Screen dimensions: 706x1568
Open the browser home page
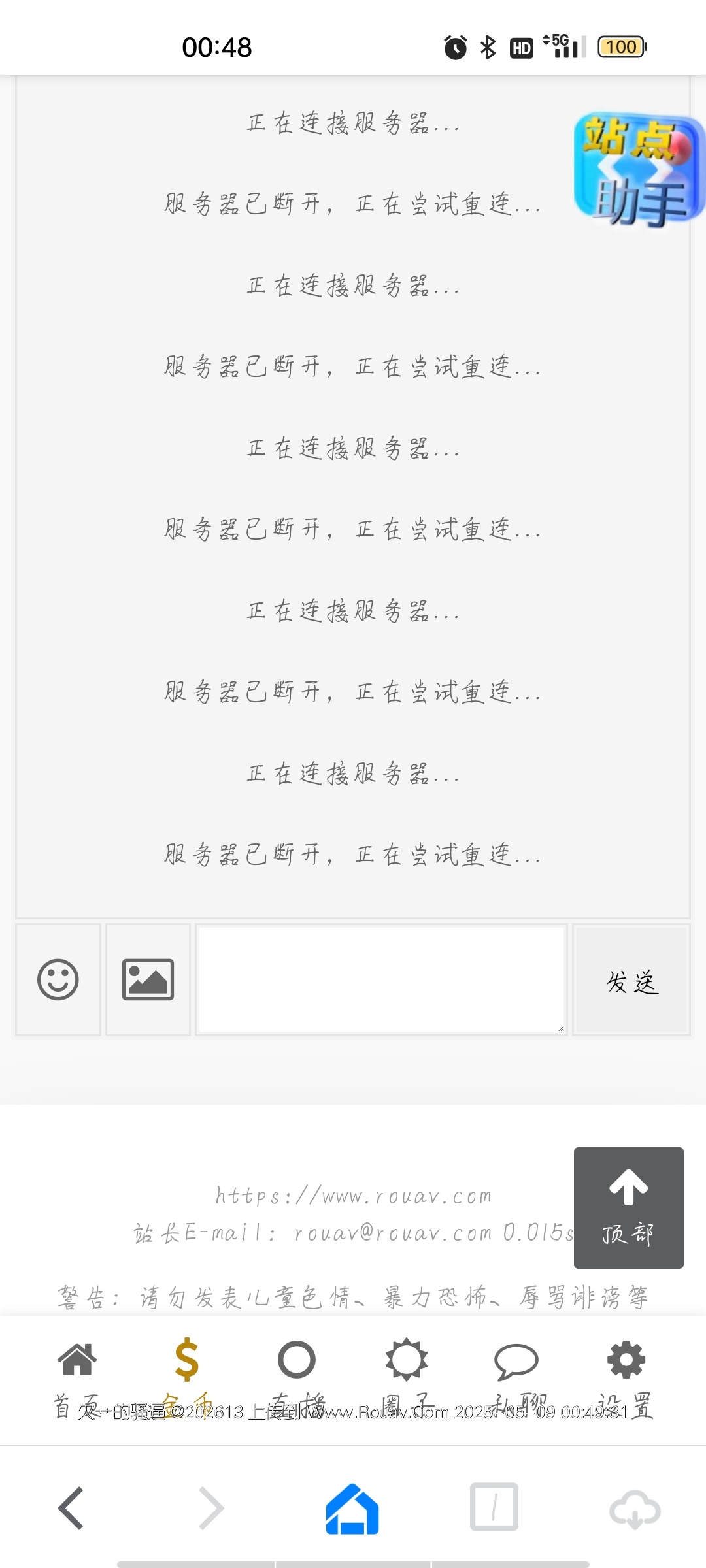coord(352,1508)
